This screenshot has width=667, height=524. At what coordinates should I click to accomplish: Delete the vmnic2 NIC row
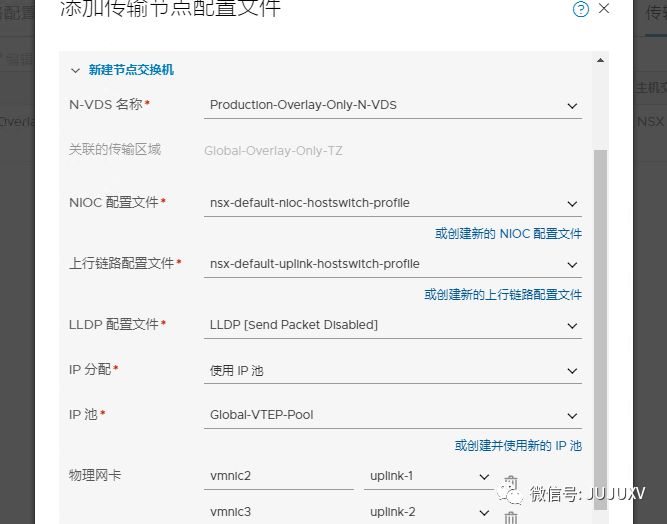511,483
